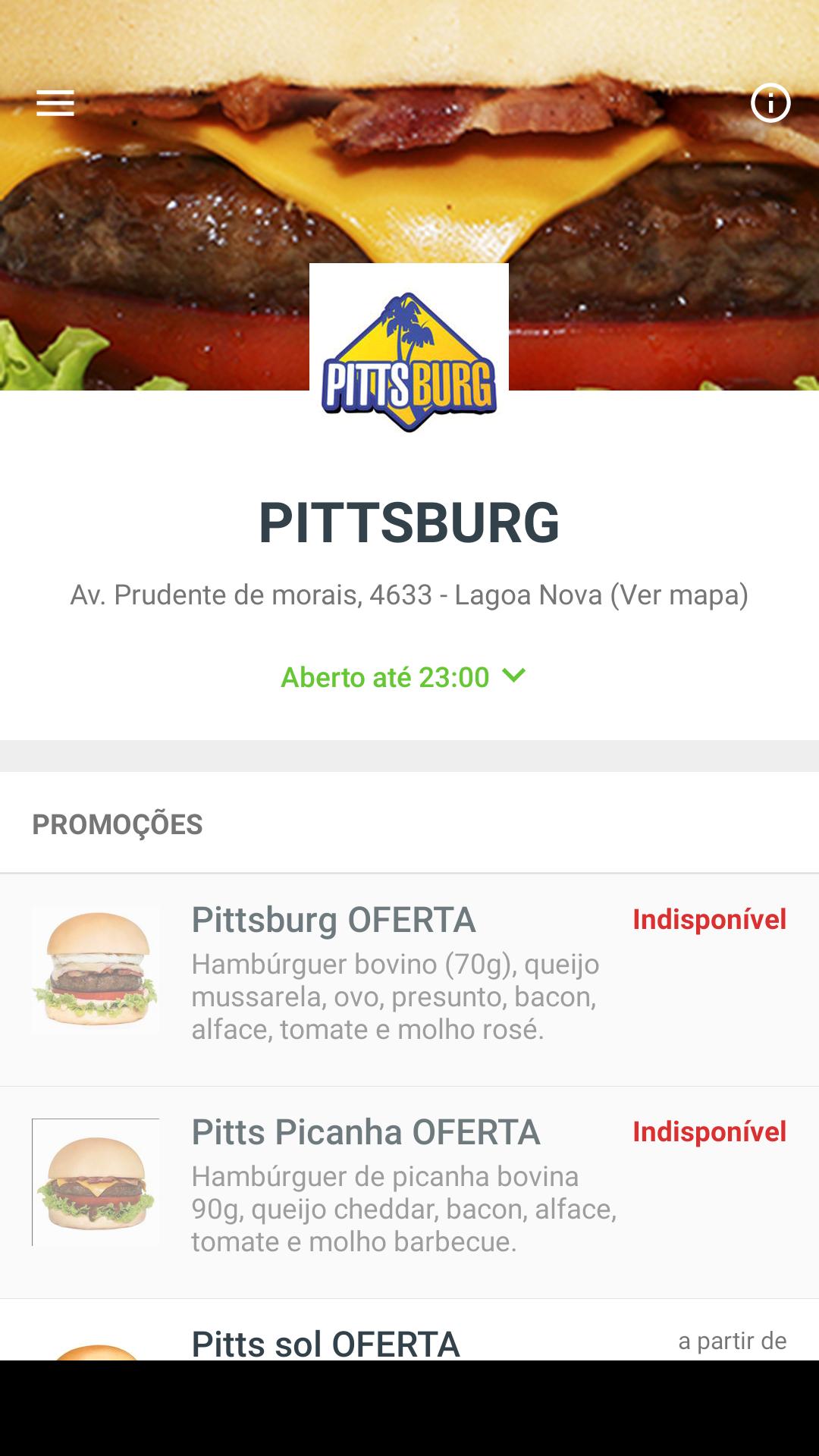Viewport: 819px width, 1456px height.
Task: Tap the info icon in top right corner
Action: (x=771, y=103)
